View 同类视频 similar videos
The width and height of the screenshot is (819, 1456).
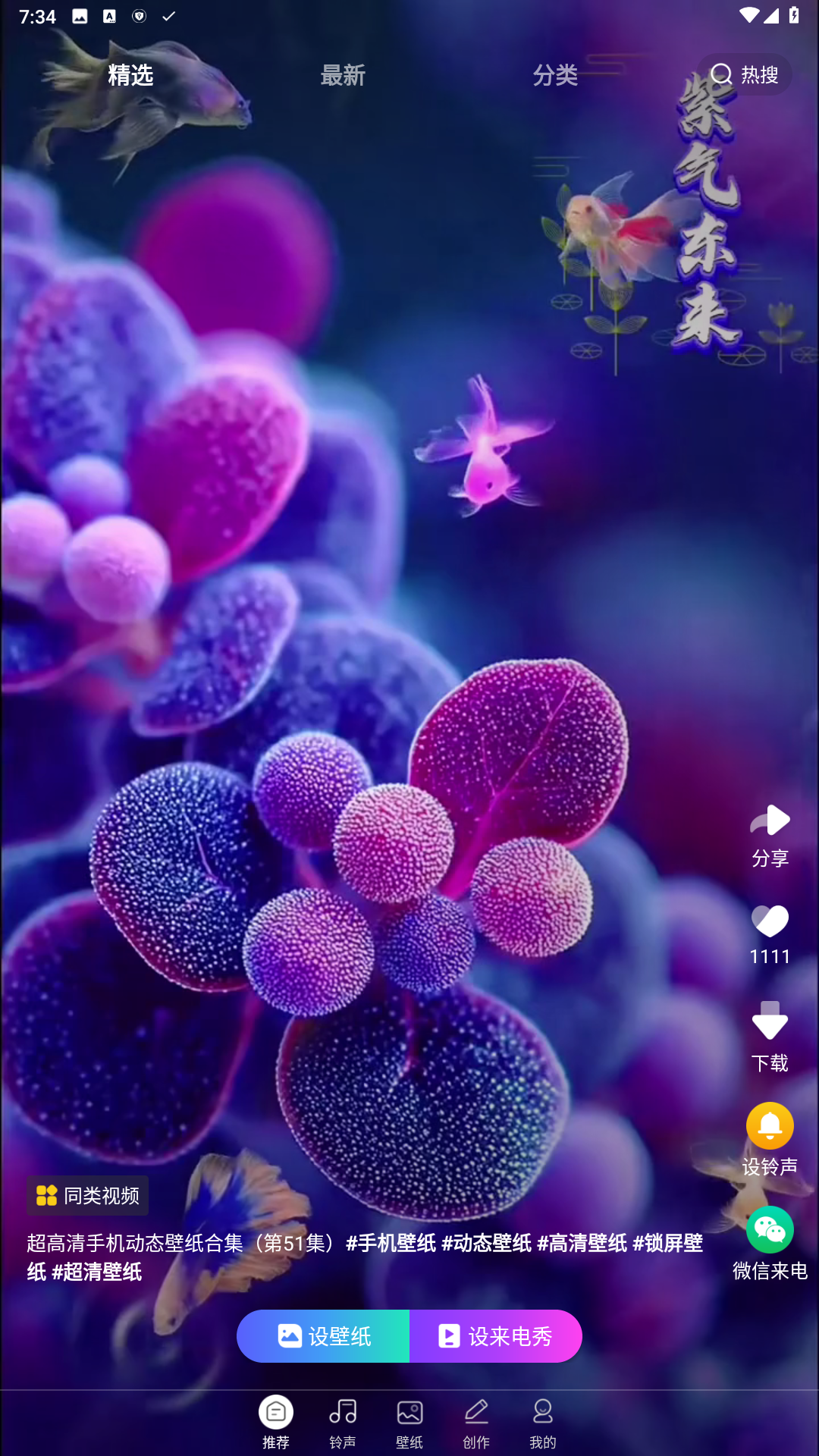tap(88, 1196)
